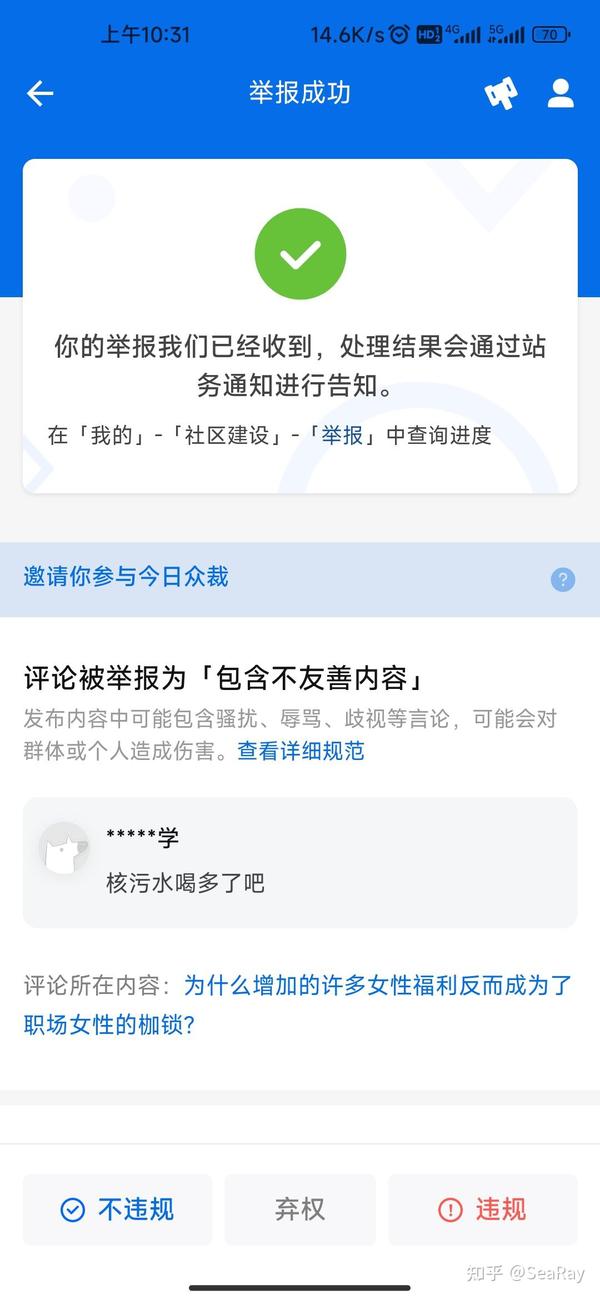Choose 弃权 to abstain
Viewport: 600px width, 1300px height.
(x=300, y=1210)
